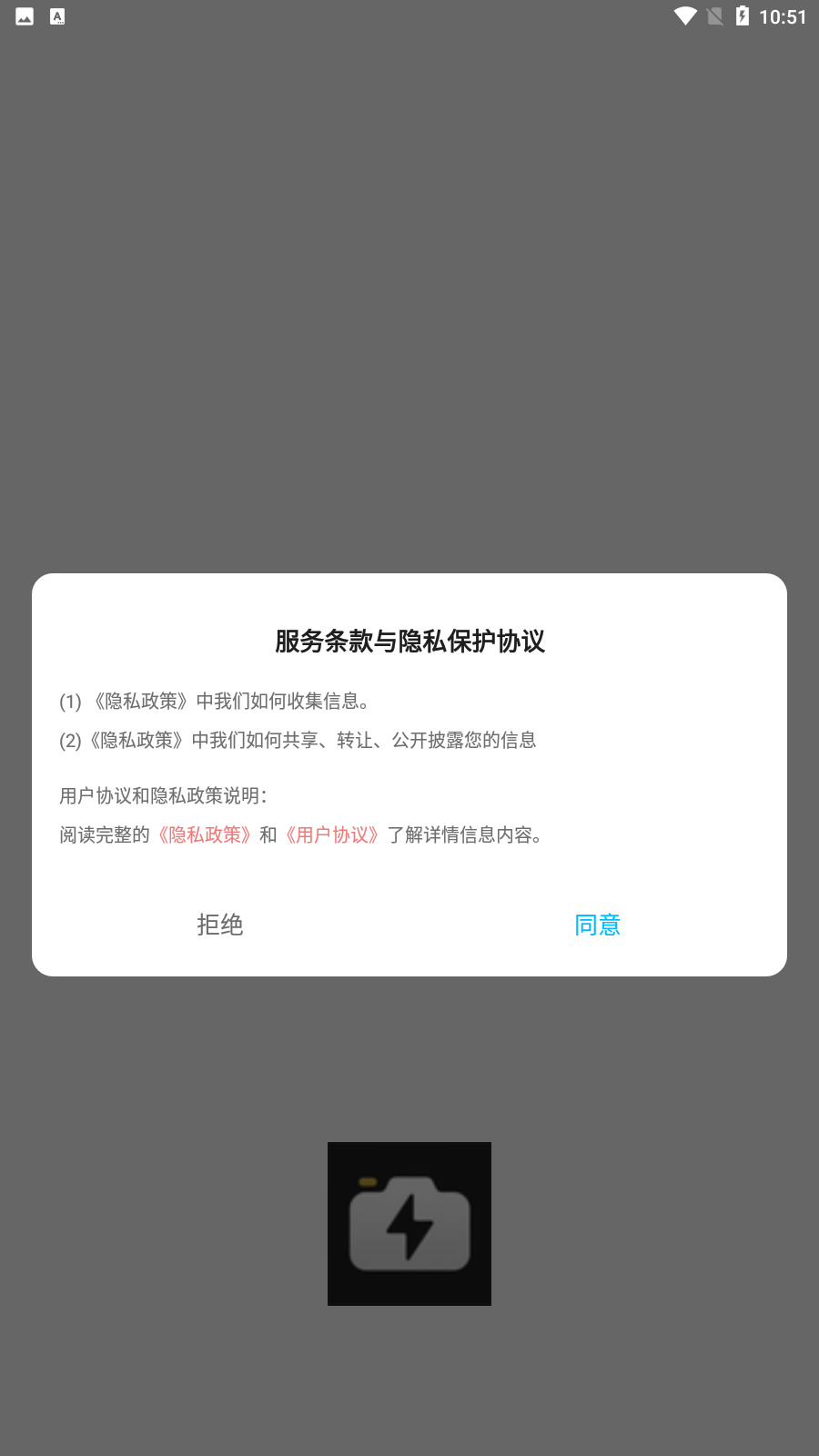Open the red 《隐私政策》 link
Screen dimensions: 819x1456
coord(205,834)
